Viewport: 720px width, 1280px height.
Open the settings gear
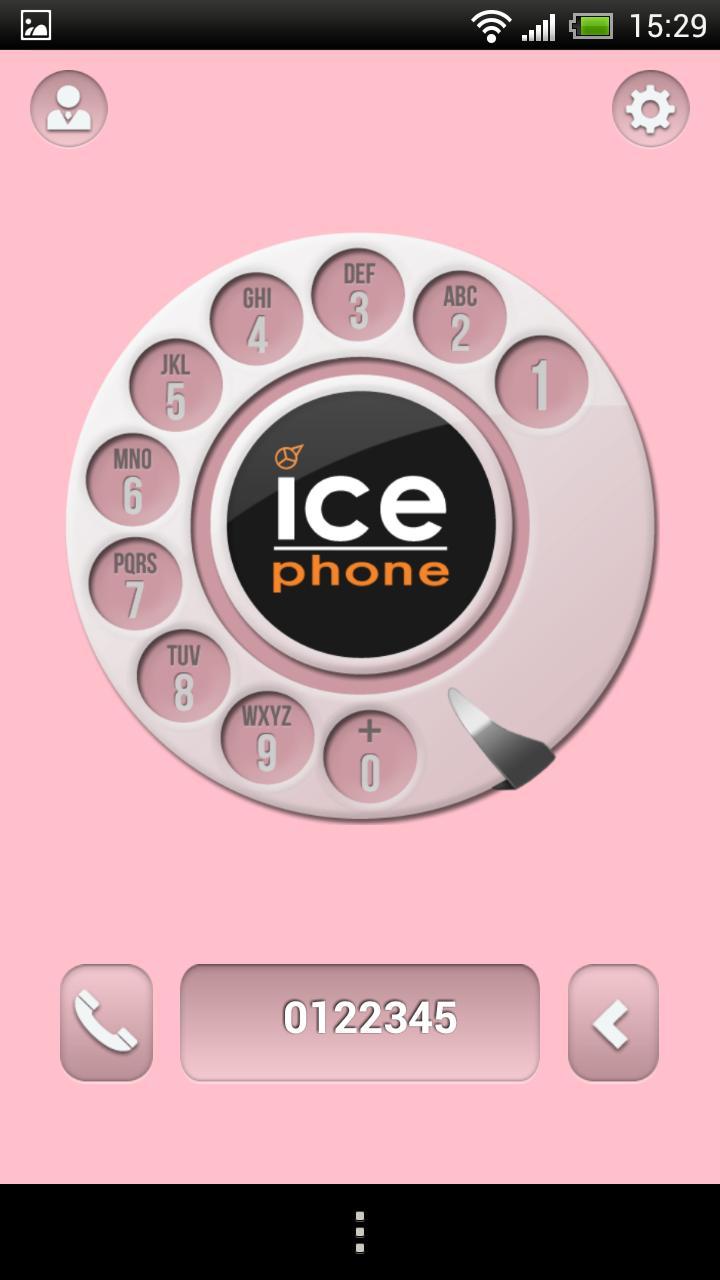pyautogui.click(x=650, y=109)
